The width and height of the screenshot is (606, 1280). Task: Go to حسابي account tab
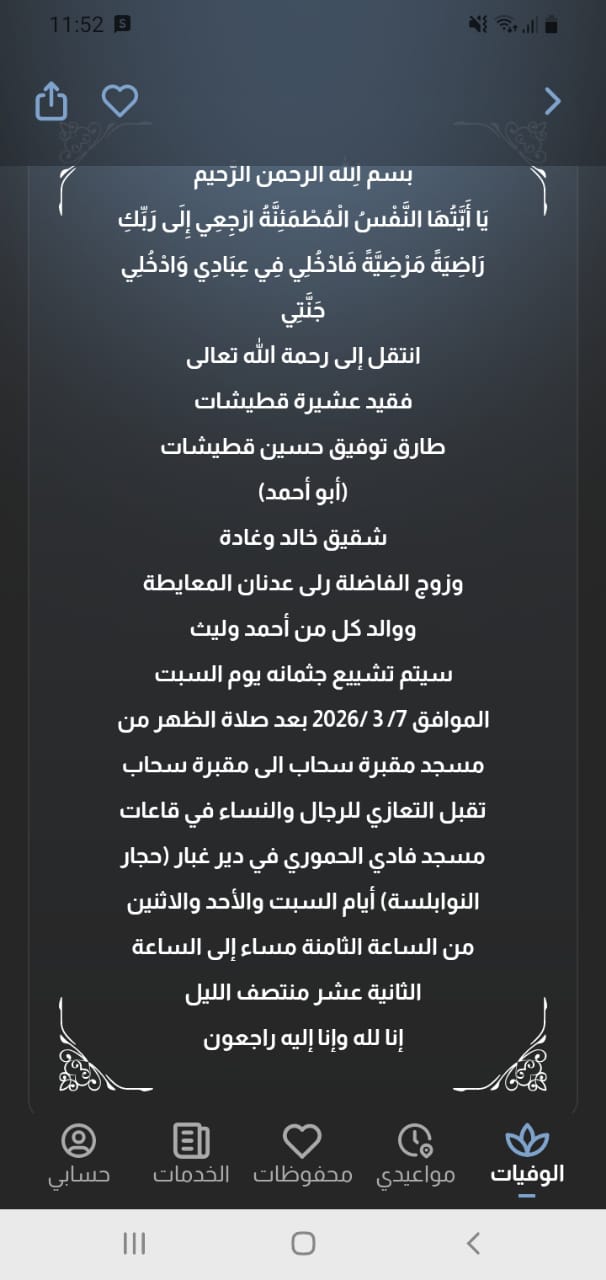(78, 1153)
